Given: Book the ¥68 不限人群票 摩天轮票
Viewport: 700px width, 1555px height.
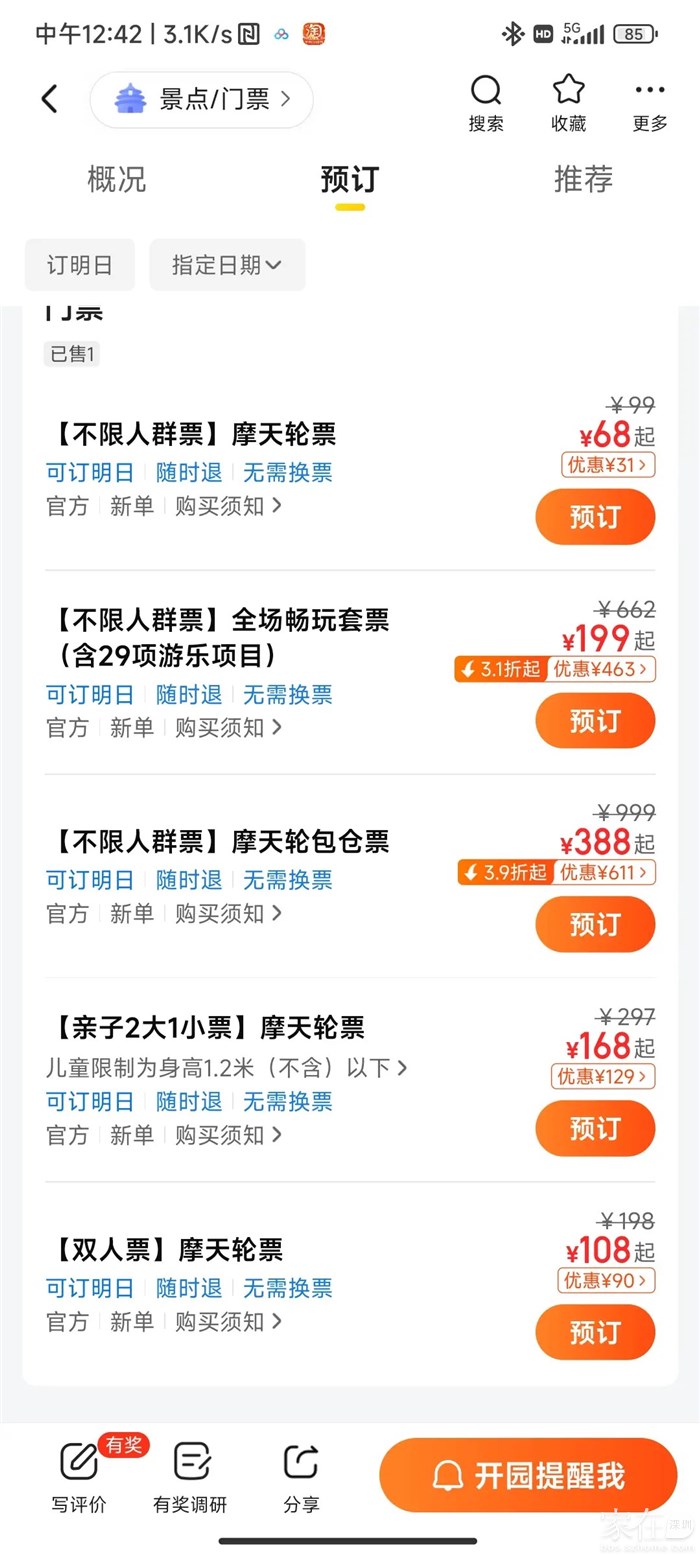Looking at the screenshot, I should point(595,517).
